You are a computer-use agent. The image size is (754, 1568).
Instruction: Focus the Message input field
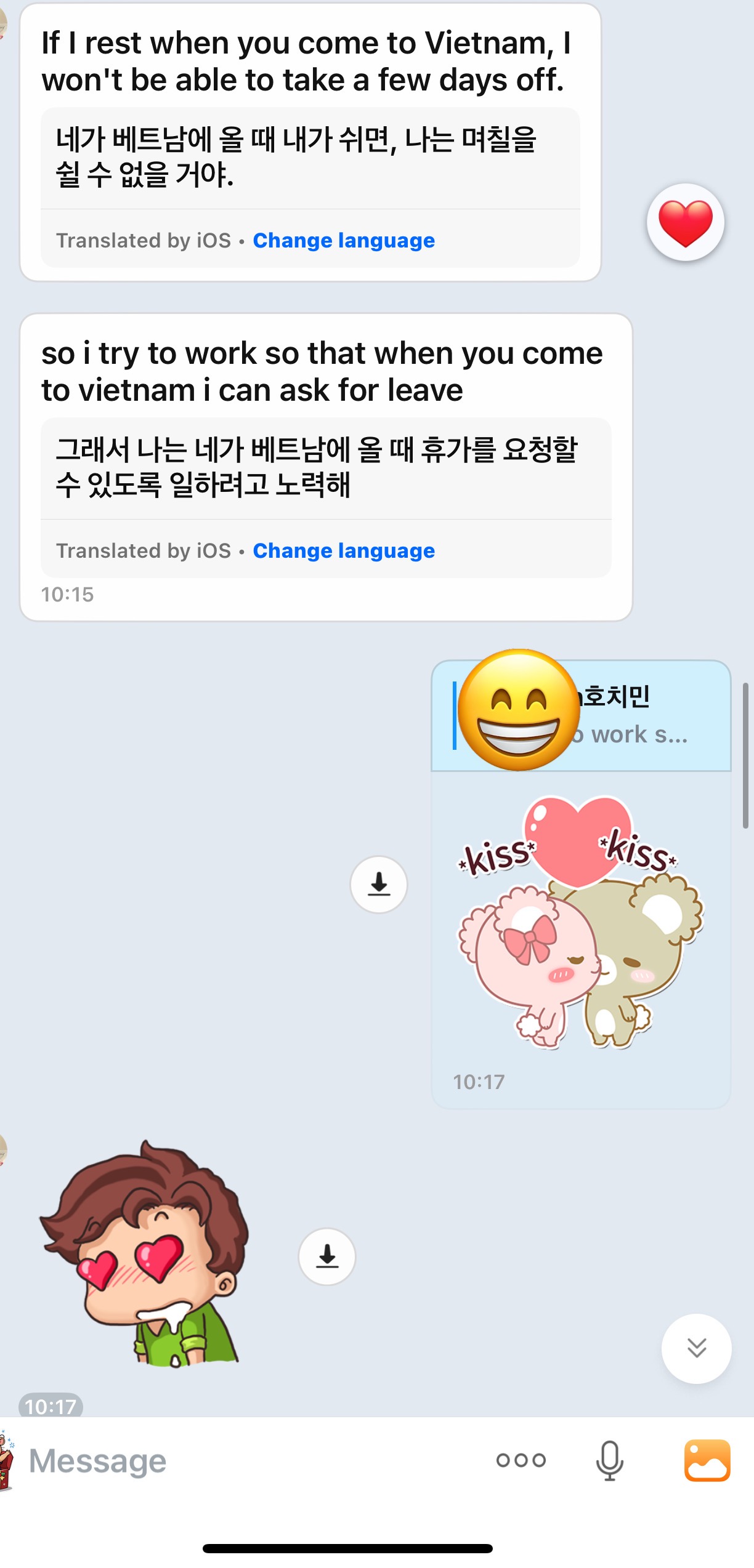click(x=246, y=1461)
